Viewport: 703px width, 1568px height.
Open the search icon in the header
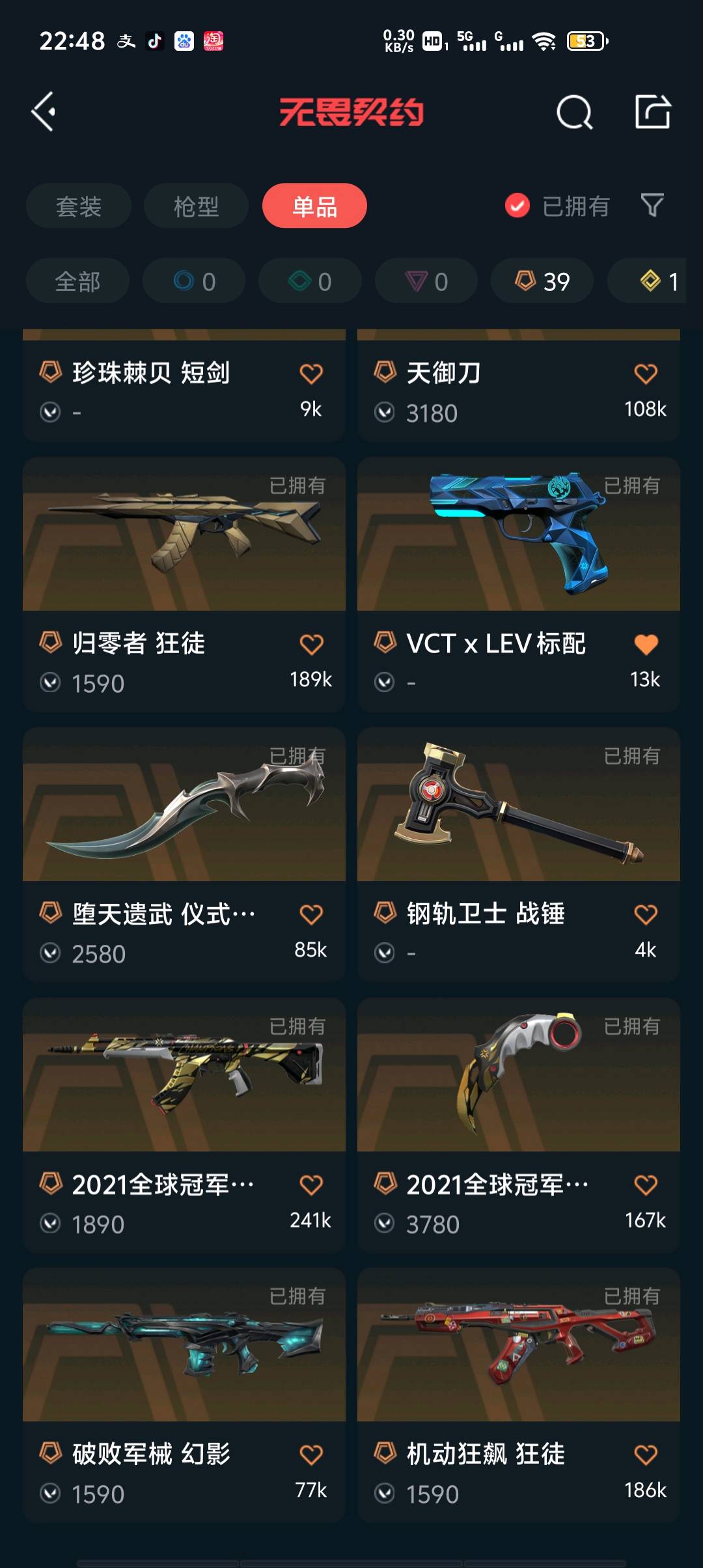(x=574, y=113)
